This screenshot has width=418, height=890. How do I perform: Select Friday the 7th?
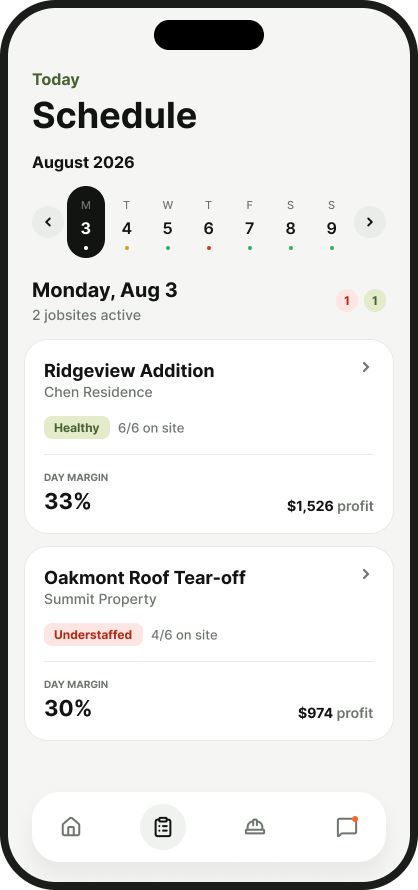[249, 222]
